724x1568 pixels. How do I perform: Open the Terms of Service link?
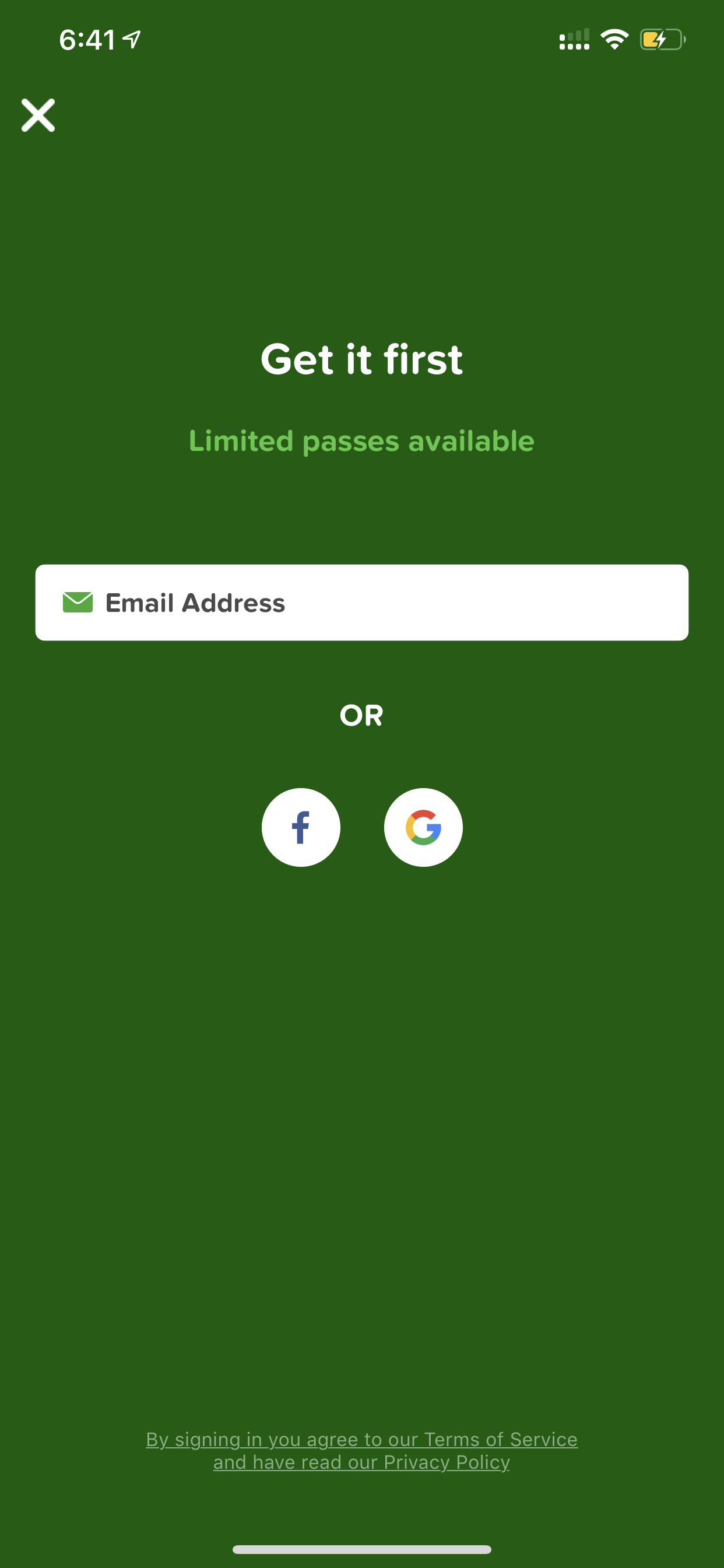(501, 1439)
